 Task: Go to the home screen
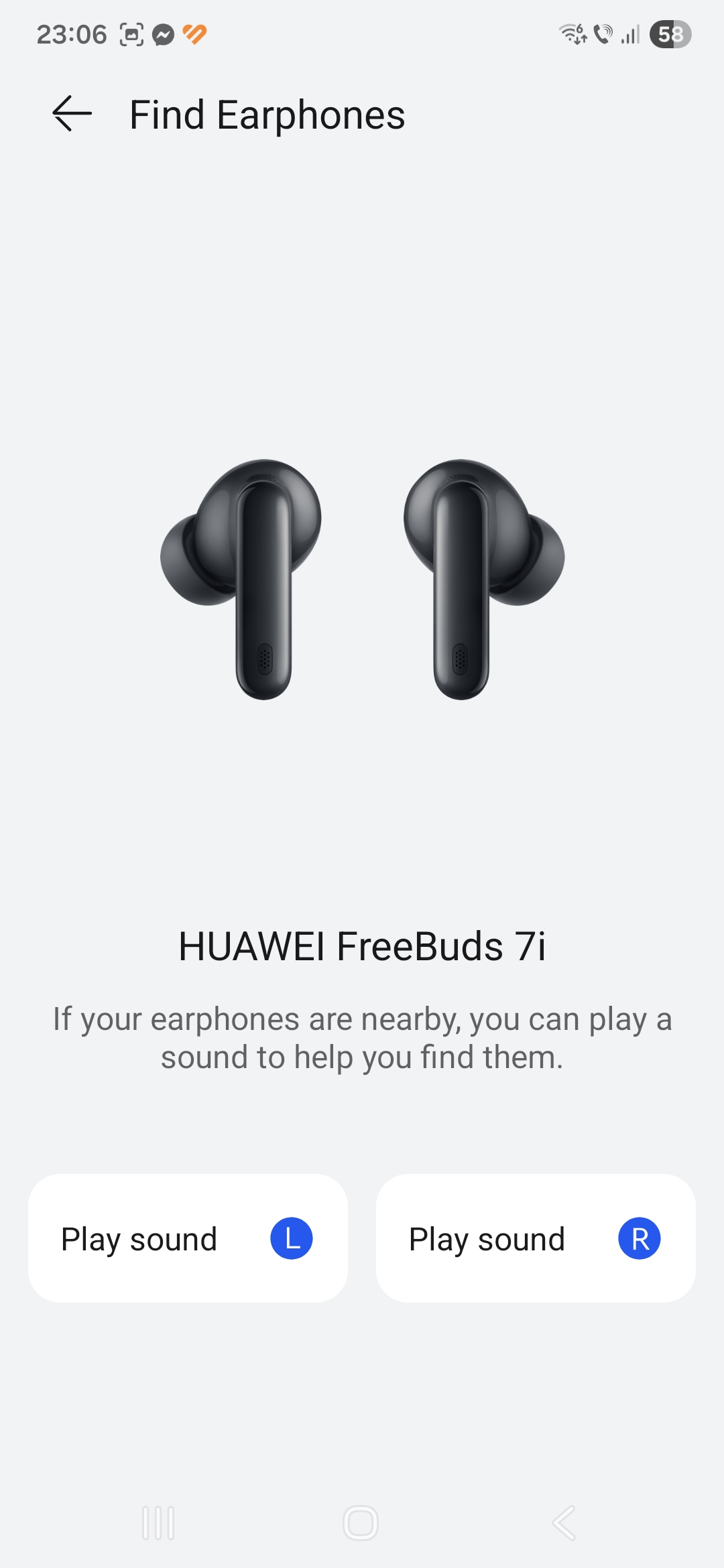click(x=361, y=1523)
